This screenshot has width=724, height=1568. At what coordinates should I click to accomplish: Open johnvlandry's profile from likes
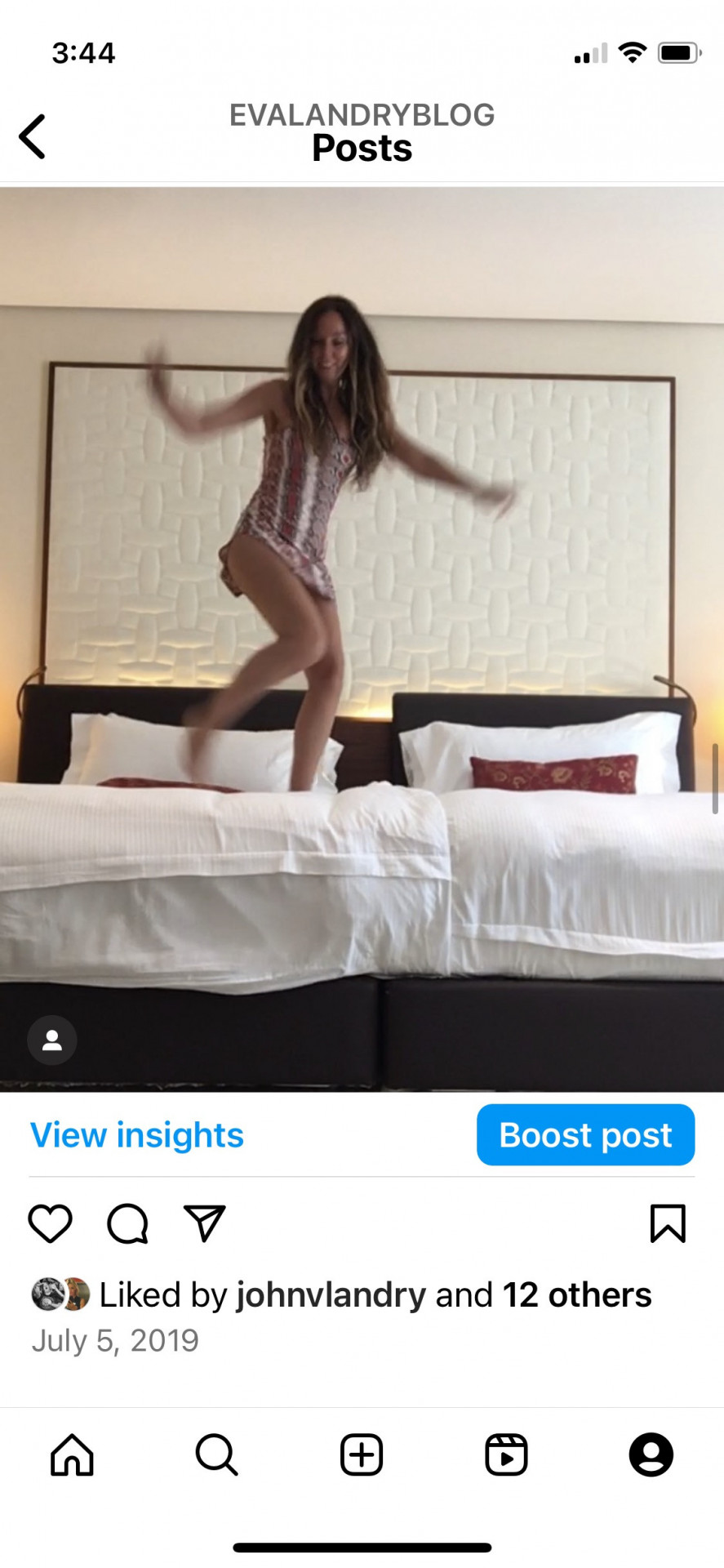[331, 1295]
